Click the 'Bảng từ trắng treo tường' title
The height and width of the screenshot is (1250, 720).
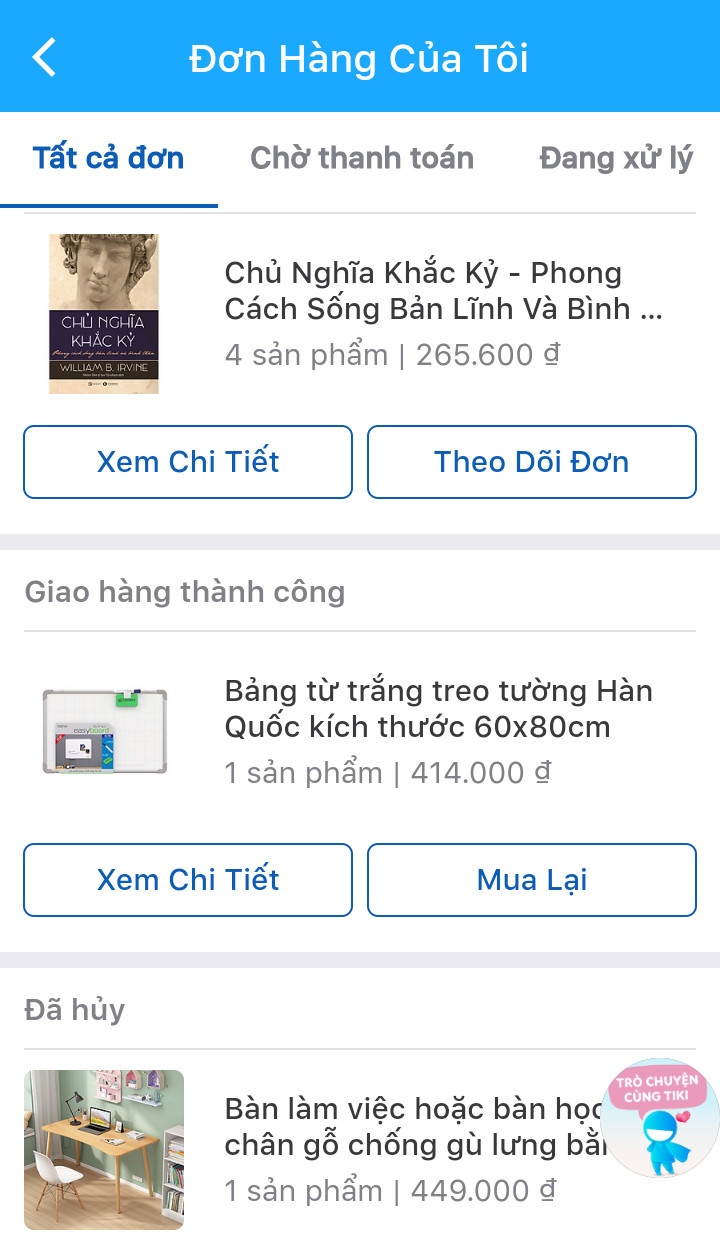coord(438,708)
